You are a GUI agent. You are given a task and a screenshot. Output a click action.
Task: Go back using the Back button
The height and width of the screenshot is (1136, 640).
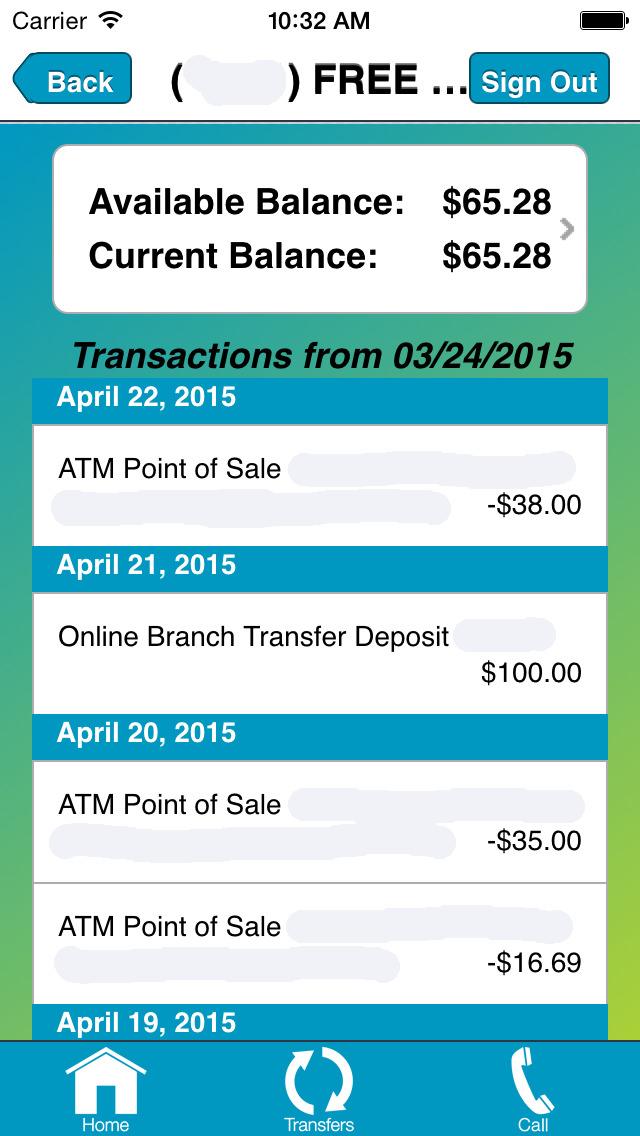(x=72, y=78)
